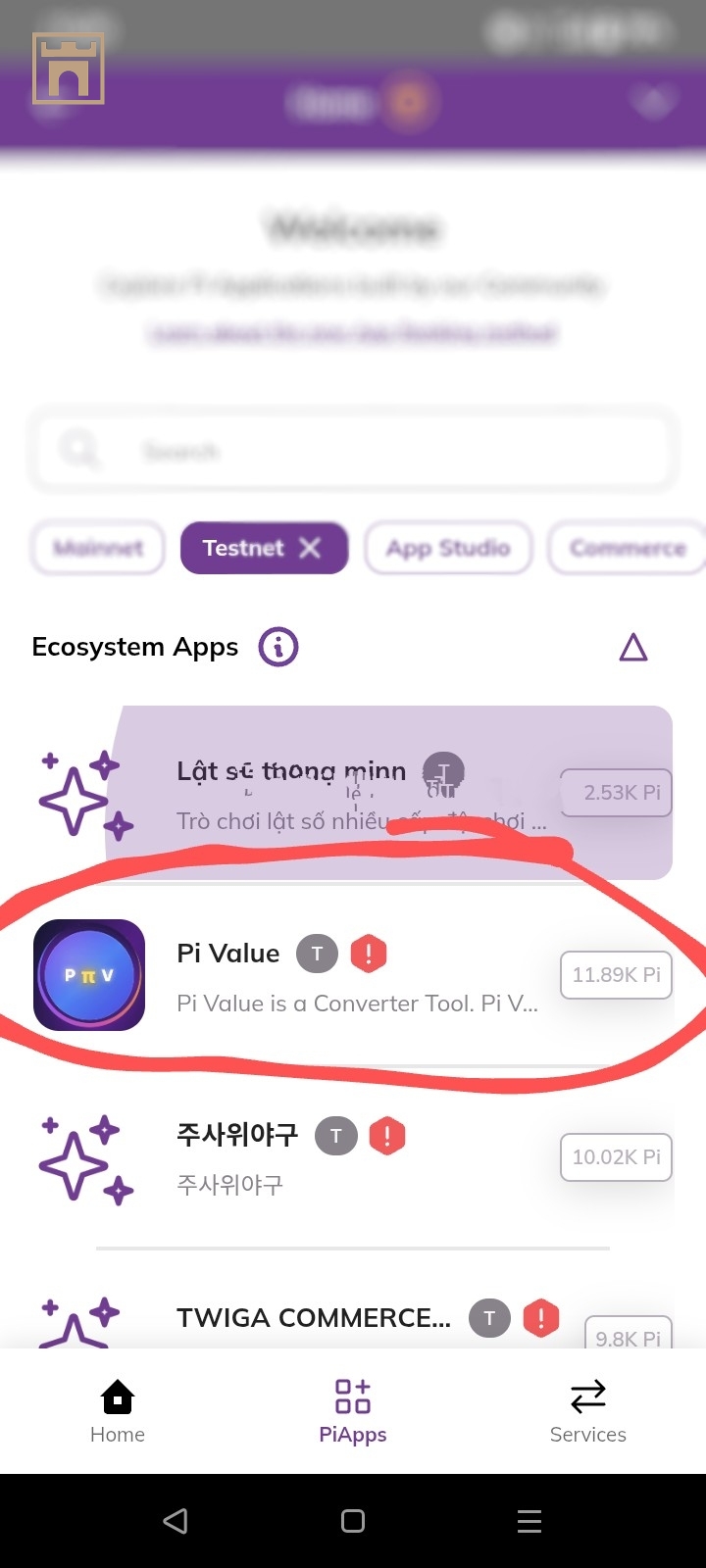706x1568 pixels.
Task: Collapse the Ecosystem Apps section
Action: tap(633, 648)
